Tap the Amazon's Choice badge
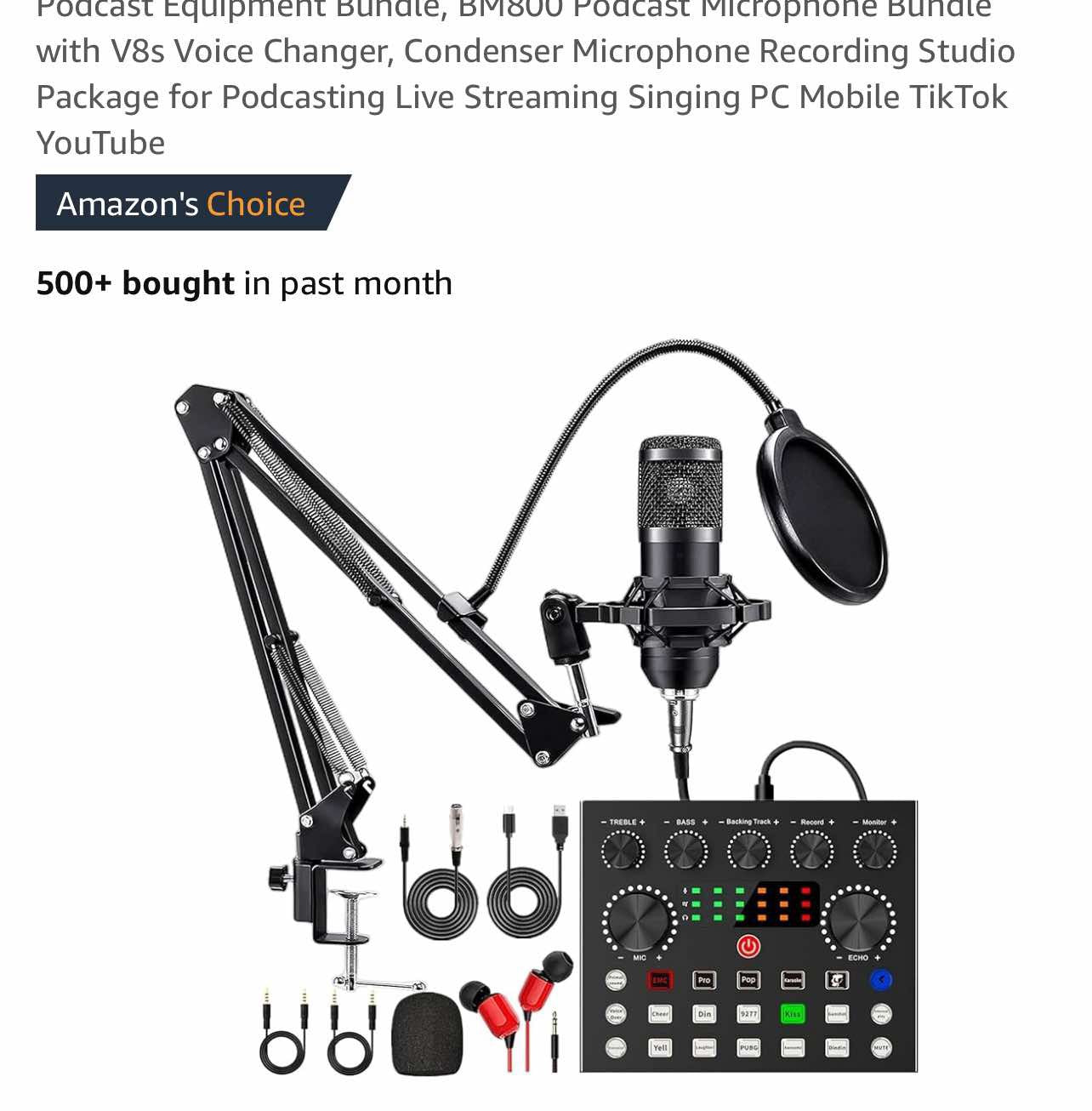This screenshot has width=1092, height=1111. point(182,203)
